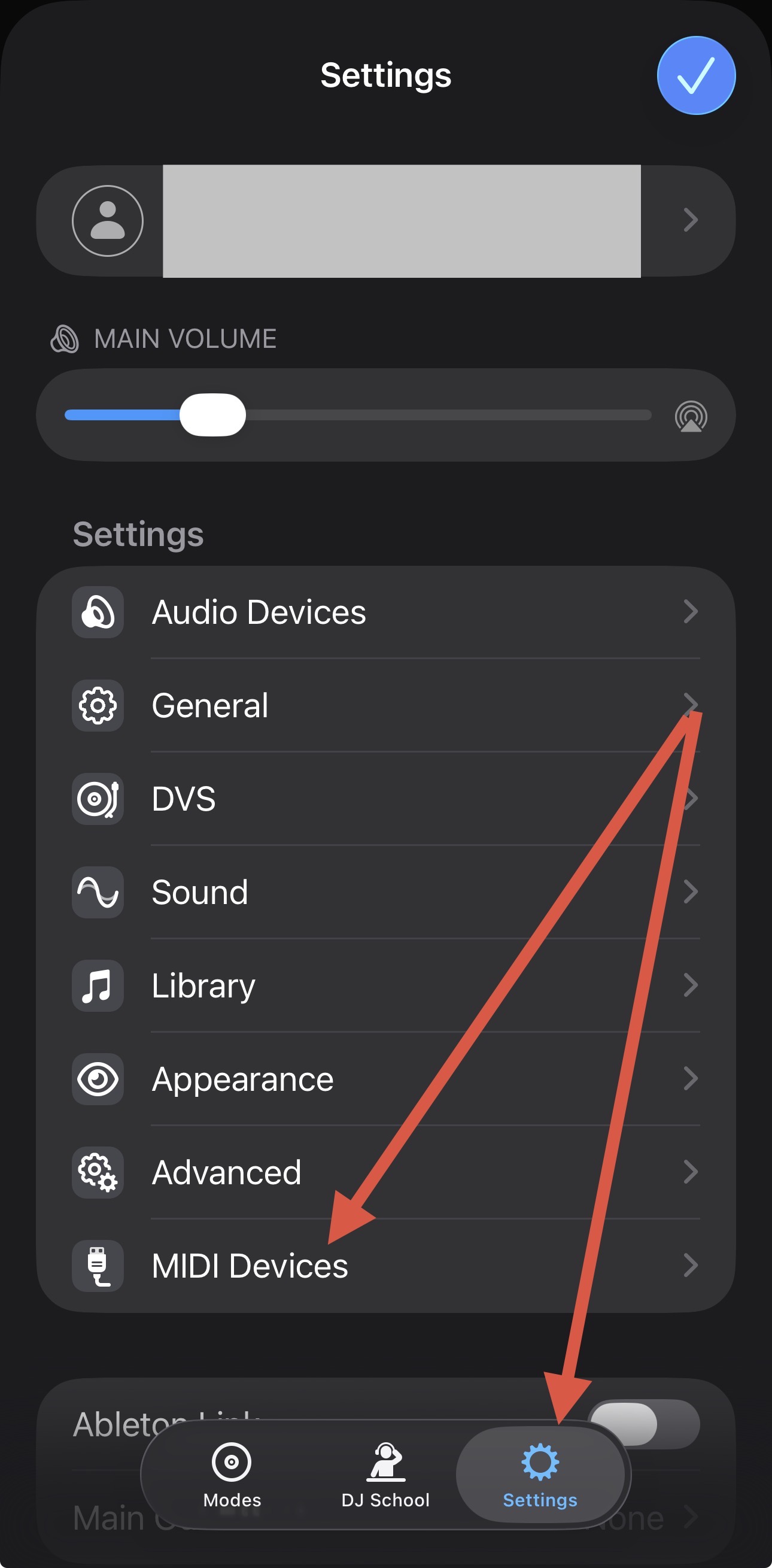Open AirPlay output next to volume slider
The image size is (772, 1568).
coord(691,415)
